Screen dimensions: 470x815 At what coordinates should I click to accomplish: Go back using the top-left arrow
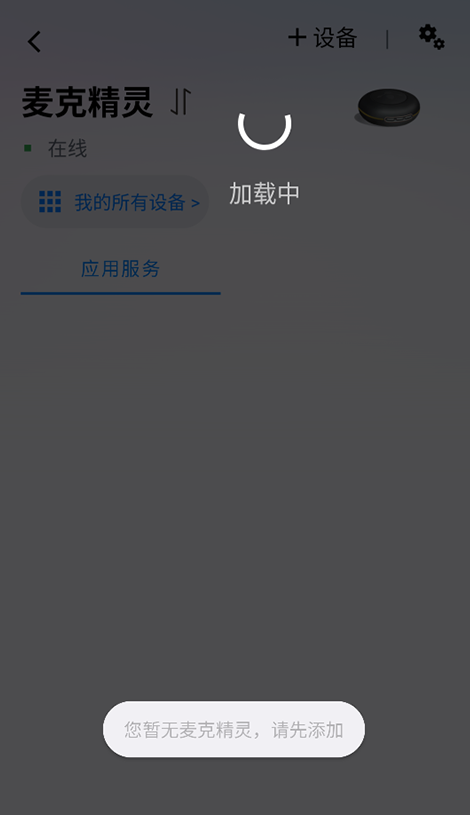pos(34,42)
